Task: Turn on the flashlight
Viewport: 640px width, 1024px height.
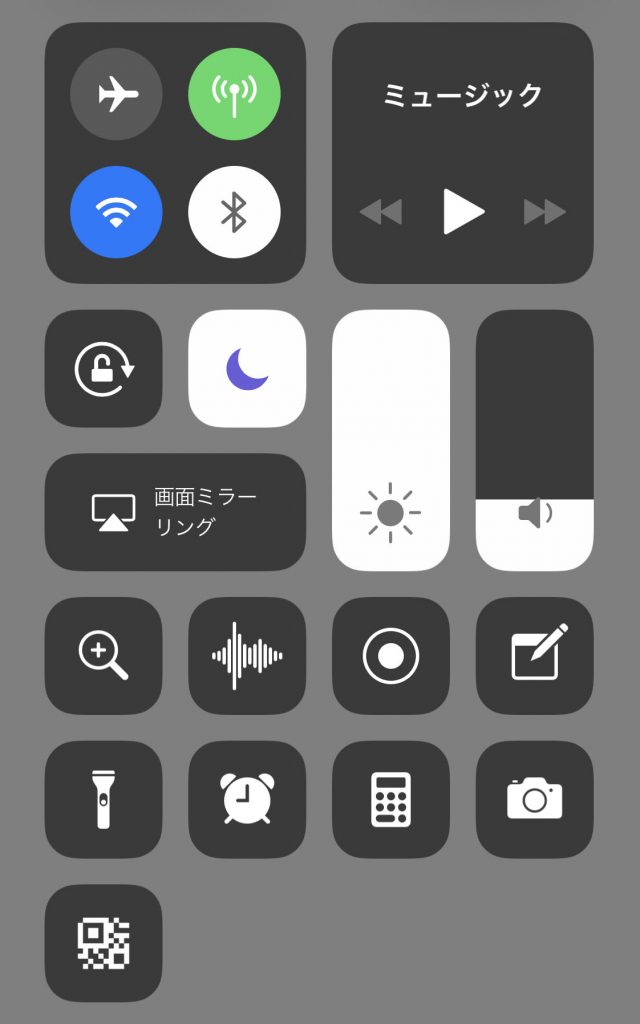Action: [103, 799]
